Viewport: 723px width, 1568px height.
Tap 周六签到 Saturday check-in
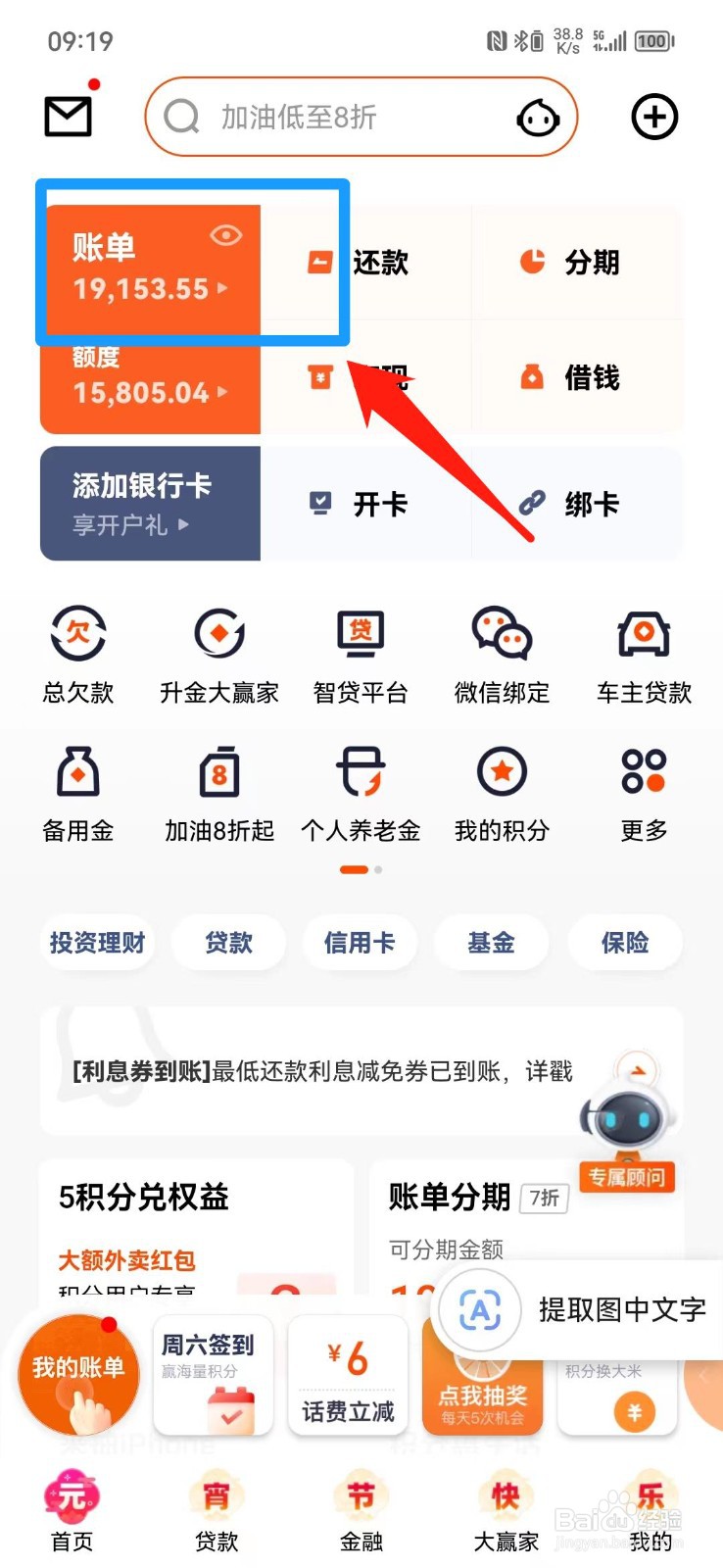pyautogui.click(x=214, y=1372)
